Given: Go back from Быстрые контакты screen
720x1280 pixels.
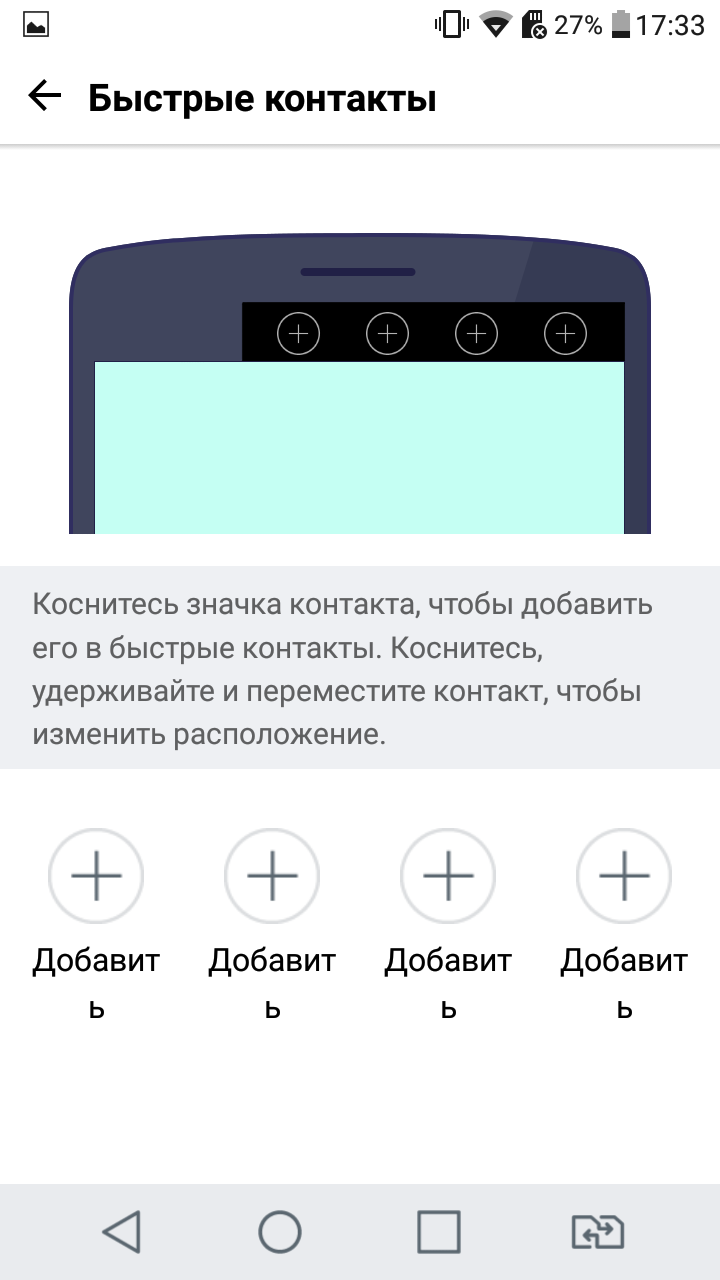Looking at the screenshot, I should 44,97.
